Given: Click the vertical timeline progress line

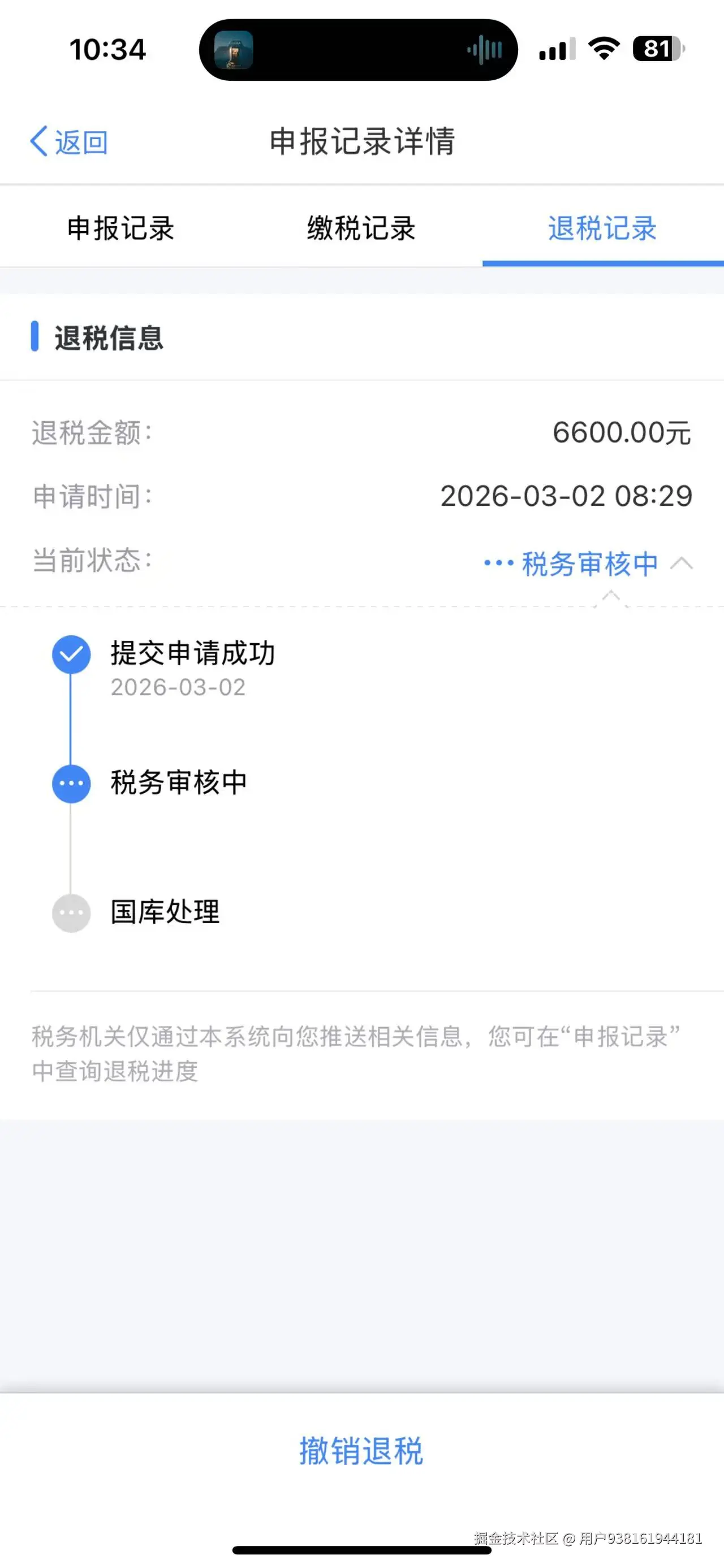Looking at the screenshot, I should (71, 718).
